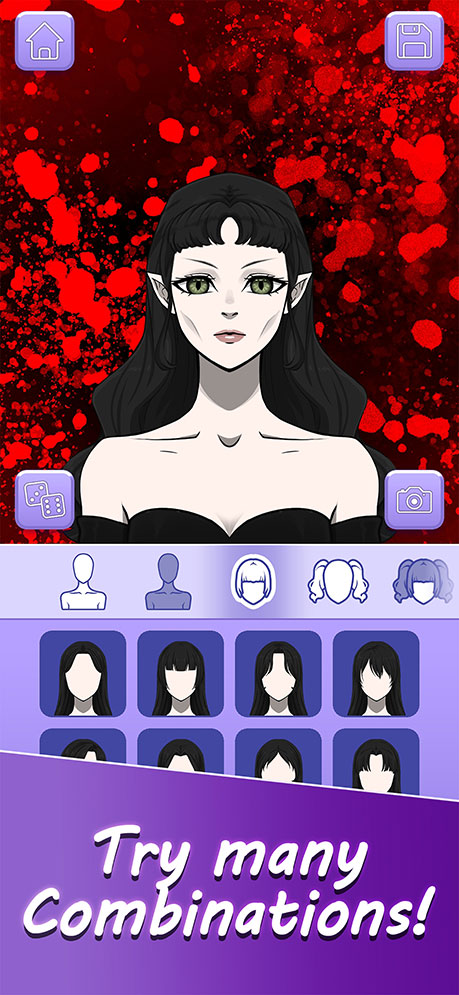The height and width of the screenshot is (995, 459).
Task: Switch to the shaded purple body category
Action: pyautogui.click(x=168, y=581)
